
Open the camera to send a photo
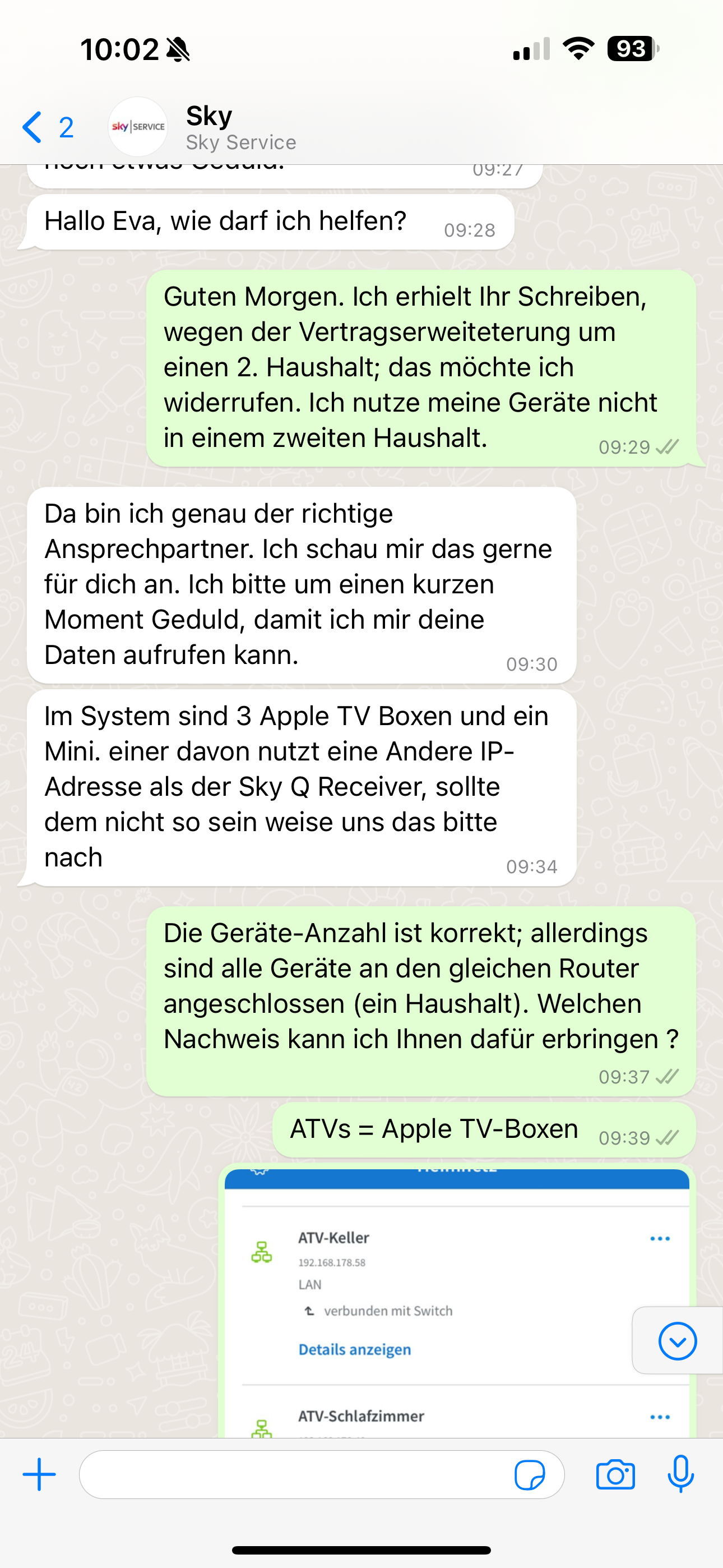[x=615, y=1475]
